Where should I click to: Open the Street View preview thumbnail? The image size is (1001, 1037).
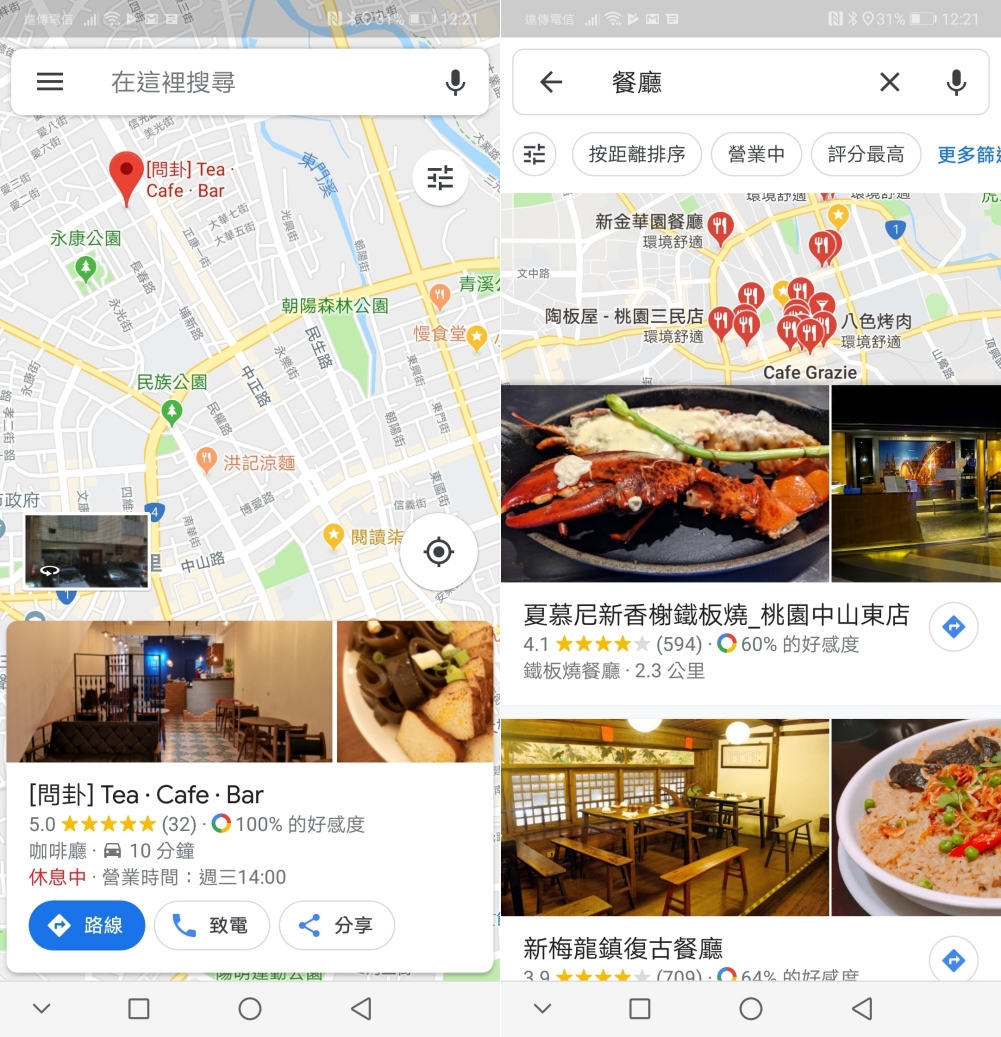tap(87, 551)
